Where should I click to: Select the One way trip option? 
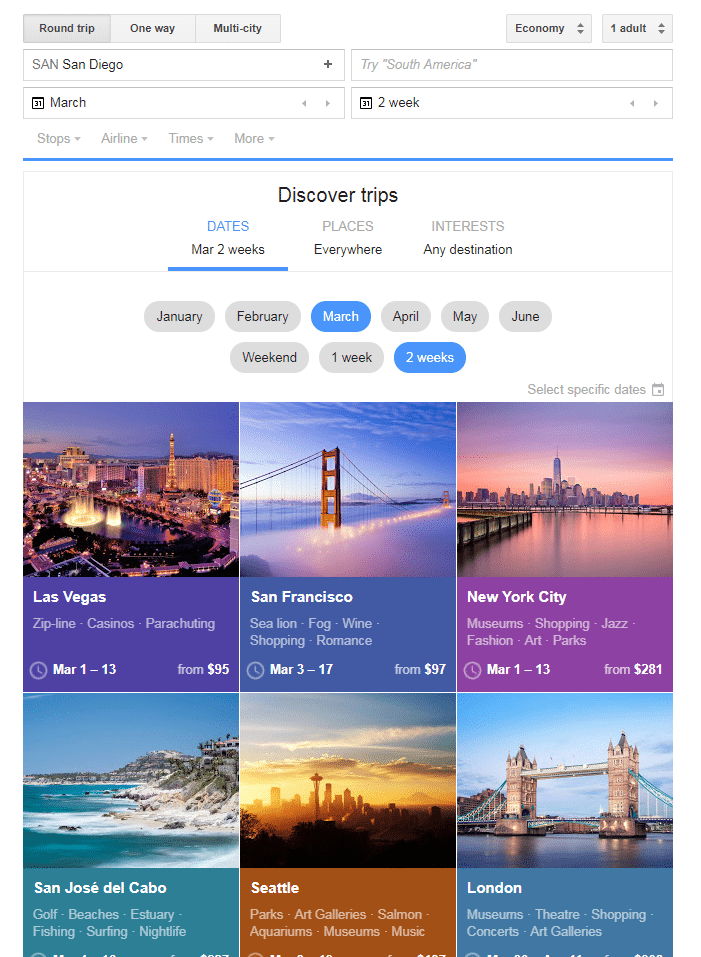(x=152, y=28)
